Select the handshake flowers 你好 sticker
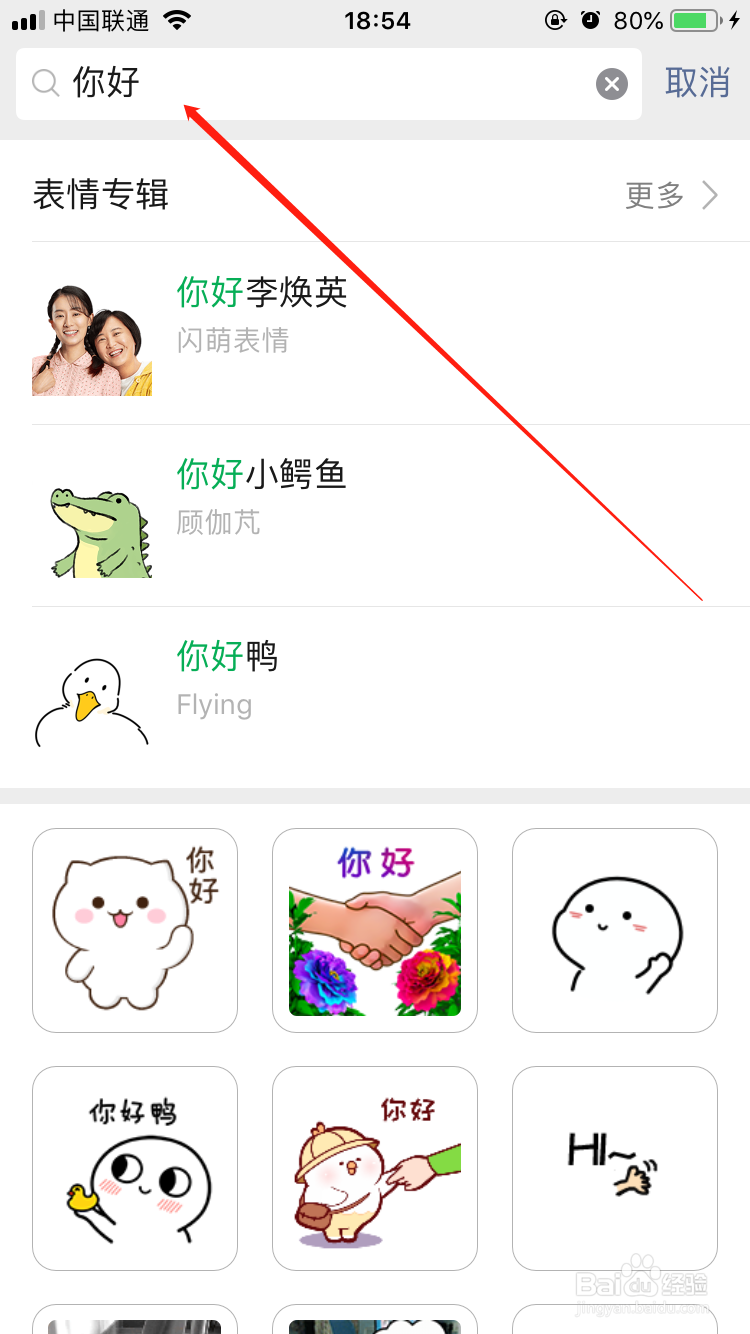Viewport: 750px width, 1334px height. pyautogui.click(x=374, y=930)
